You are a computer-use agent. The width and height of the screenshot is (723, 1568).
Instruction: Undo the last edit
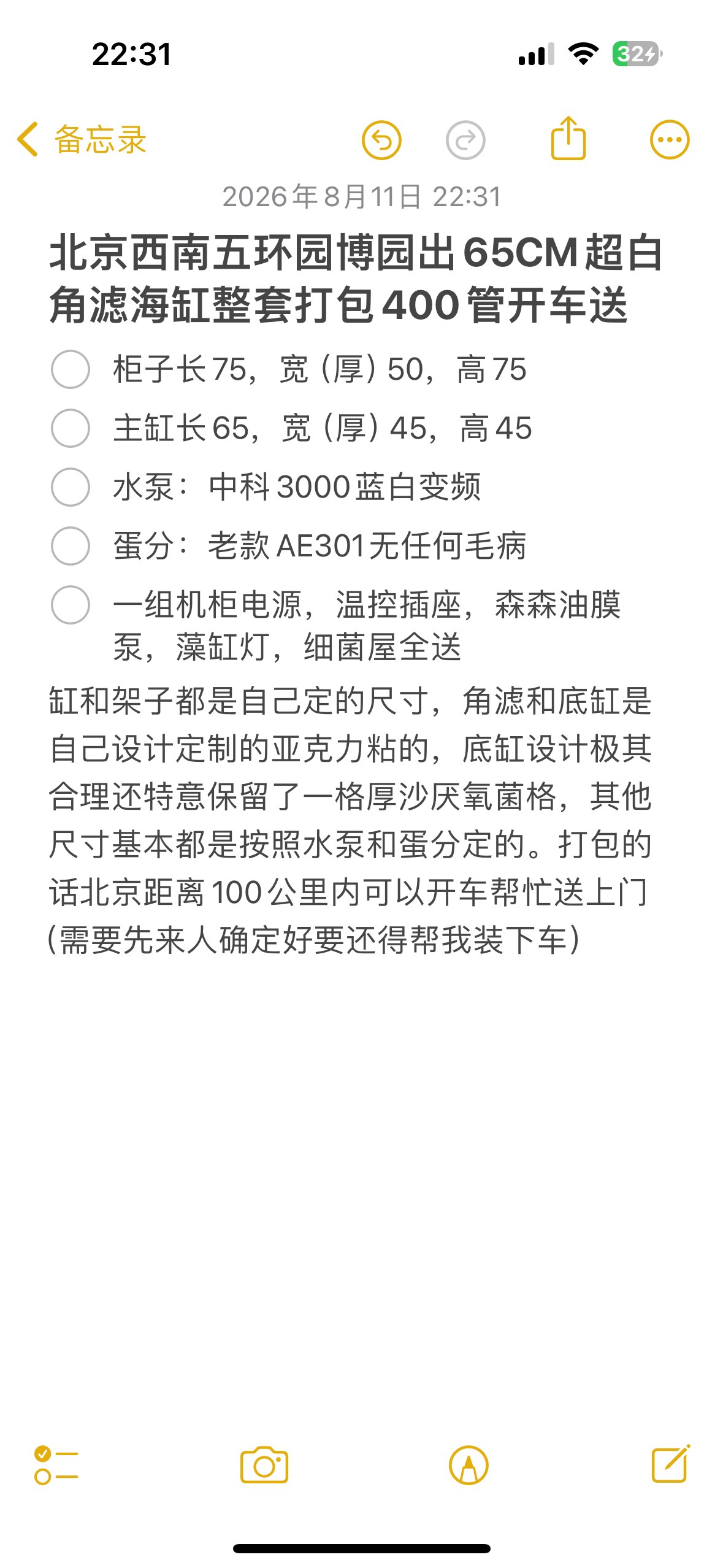tap(381, 140)
